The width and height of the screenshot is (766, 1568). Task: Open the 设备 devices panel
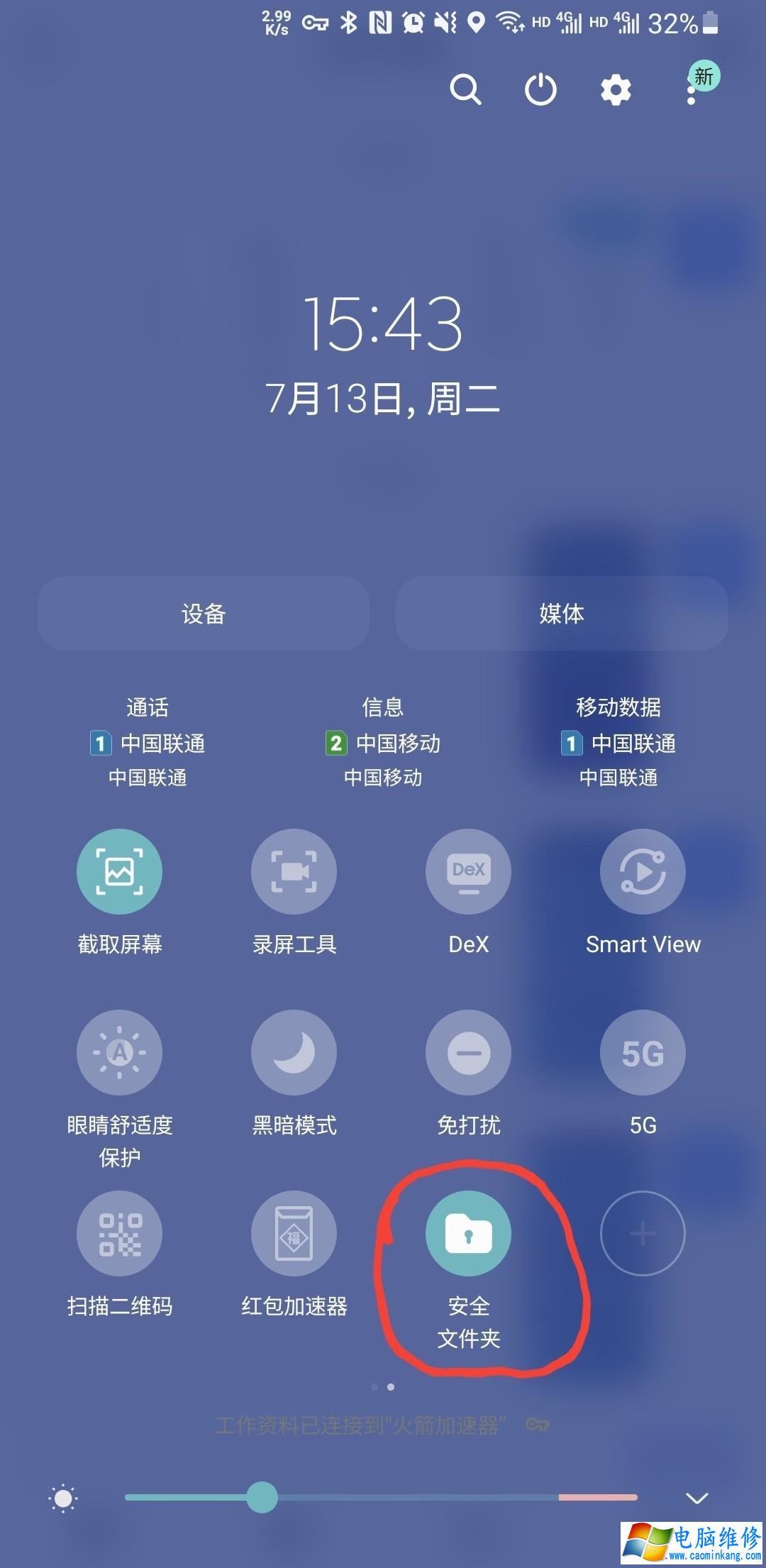pyautogui.click(x=204, y=614)
